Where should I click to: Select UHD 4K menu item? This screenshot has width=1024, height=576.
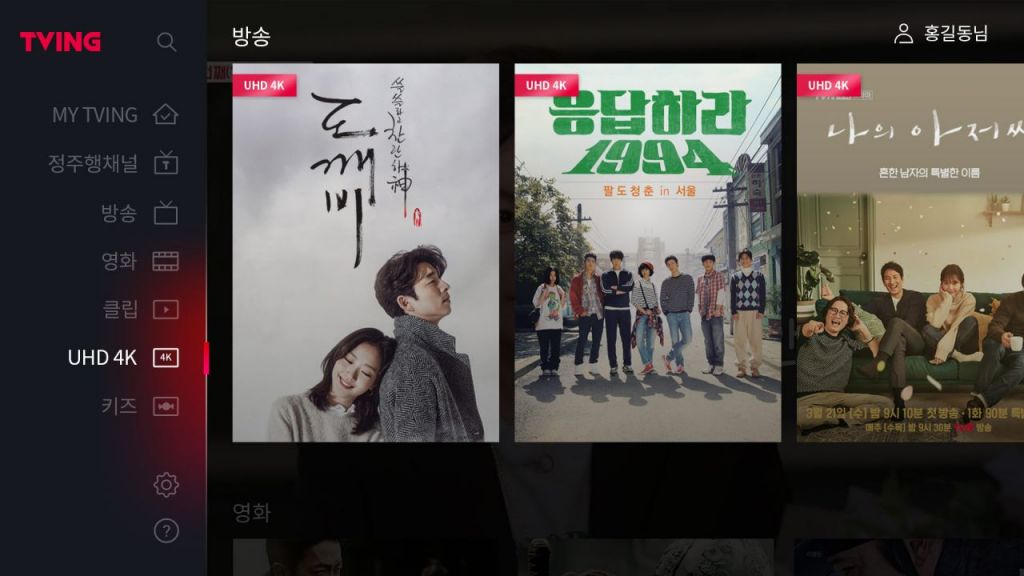pyautogui.click(x=122, y=357)
